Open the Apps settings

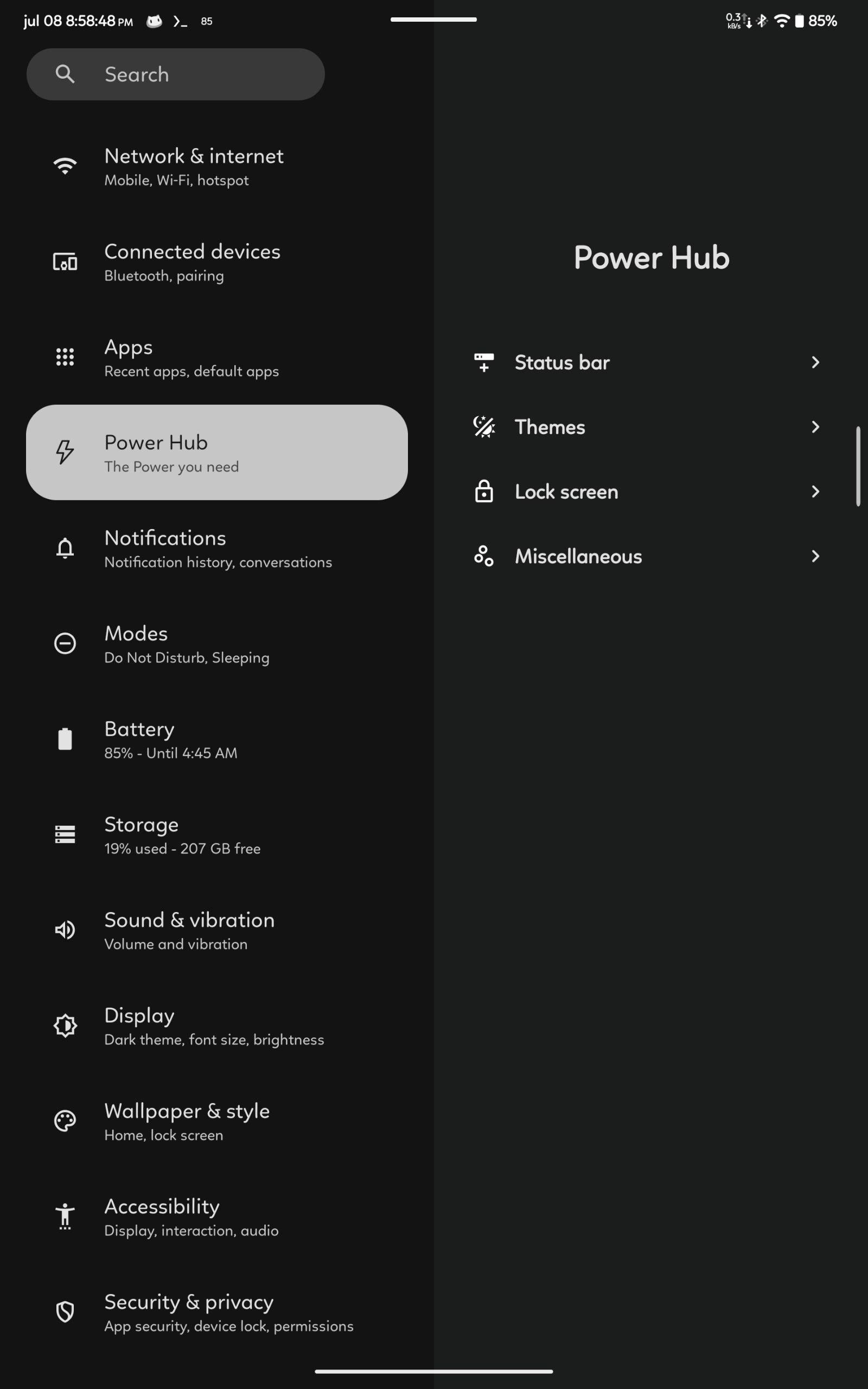point(217,358)
